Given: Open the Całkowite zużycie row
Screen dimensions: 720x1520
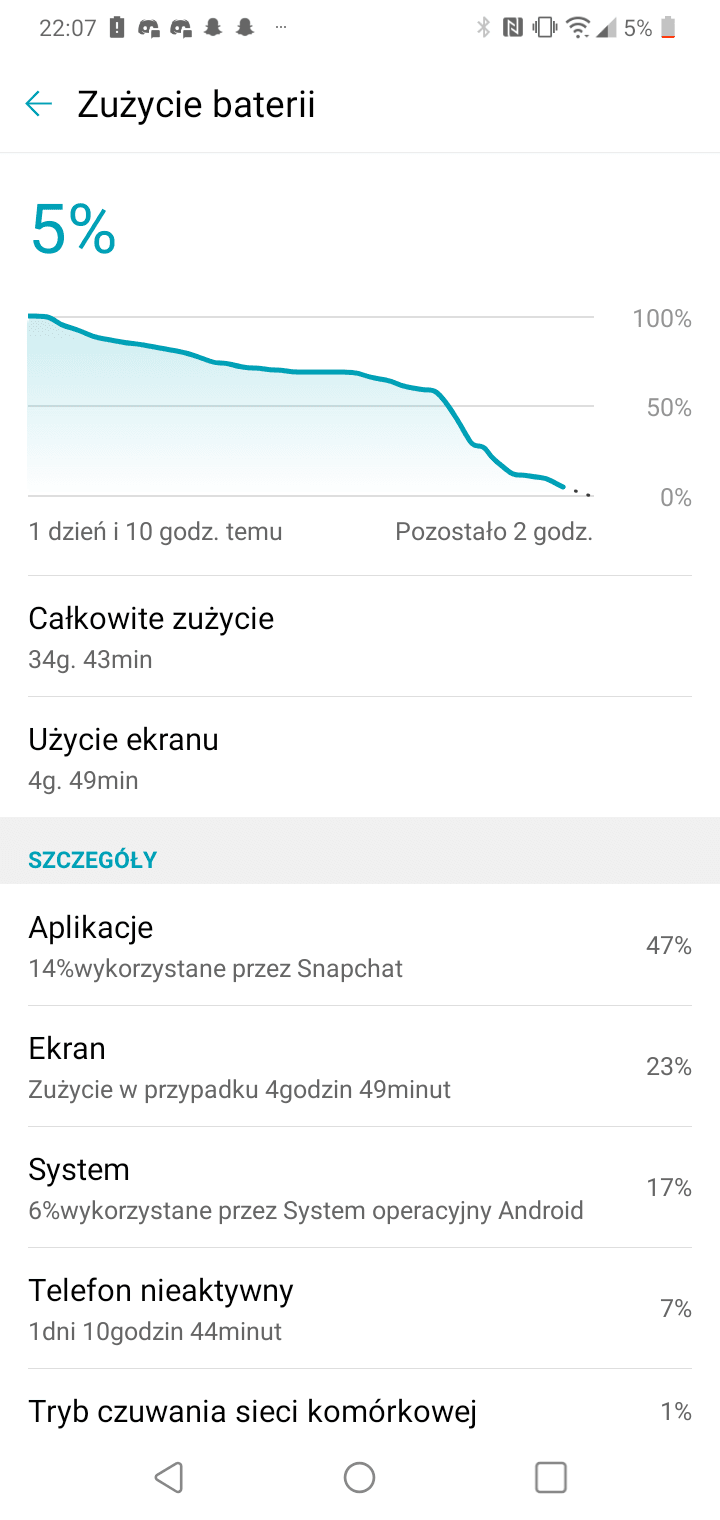Looking at the screenshot, I should [360, 637].
